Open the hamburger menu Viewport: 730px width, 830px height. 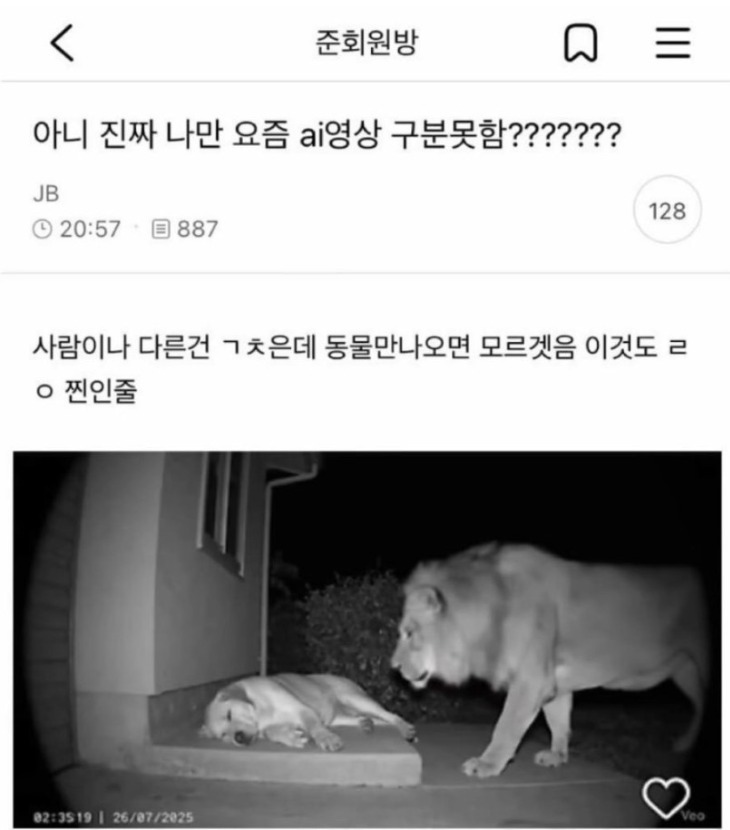673,43
